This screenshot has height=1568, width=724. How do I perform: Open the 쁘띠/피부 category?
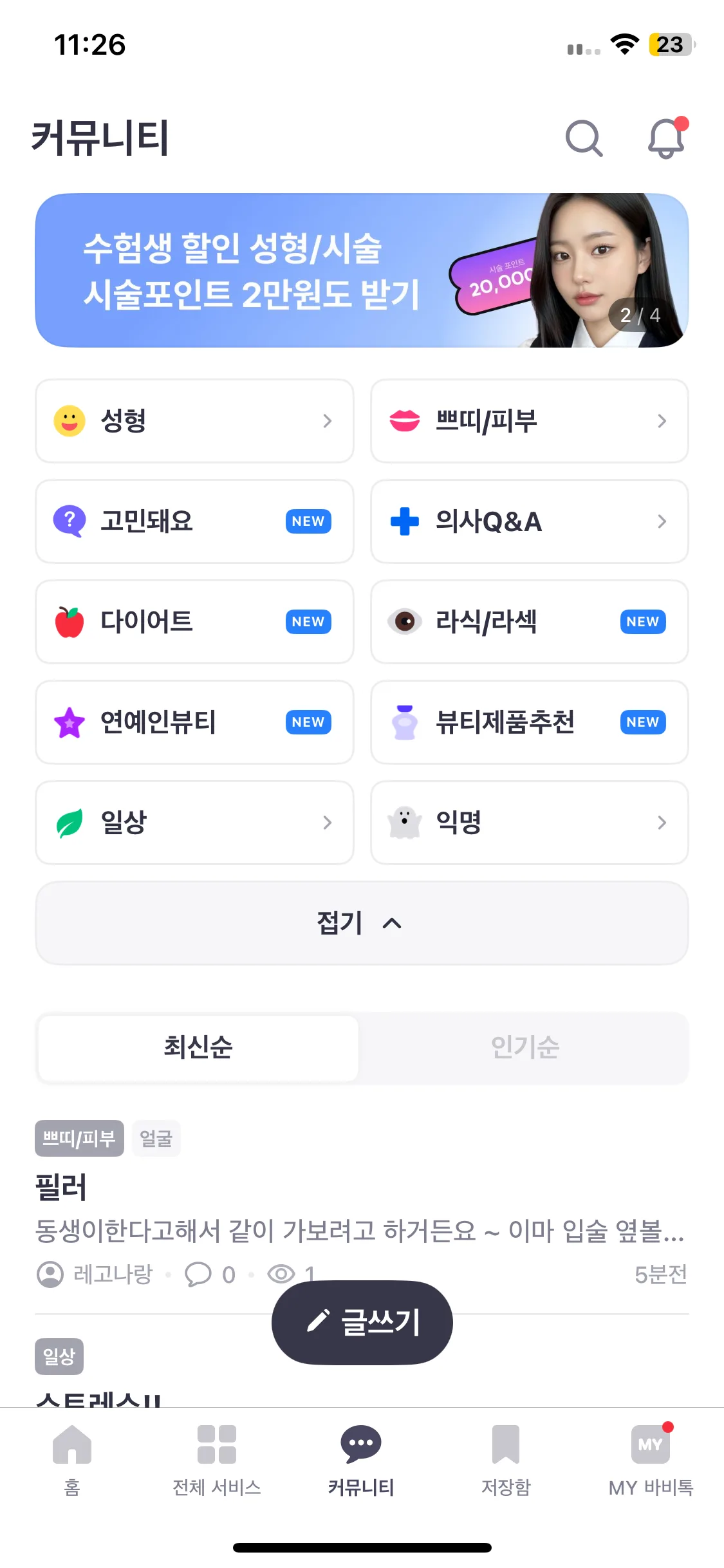529,421
